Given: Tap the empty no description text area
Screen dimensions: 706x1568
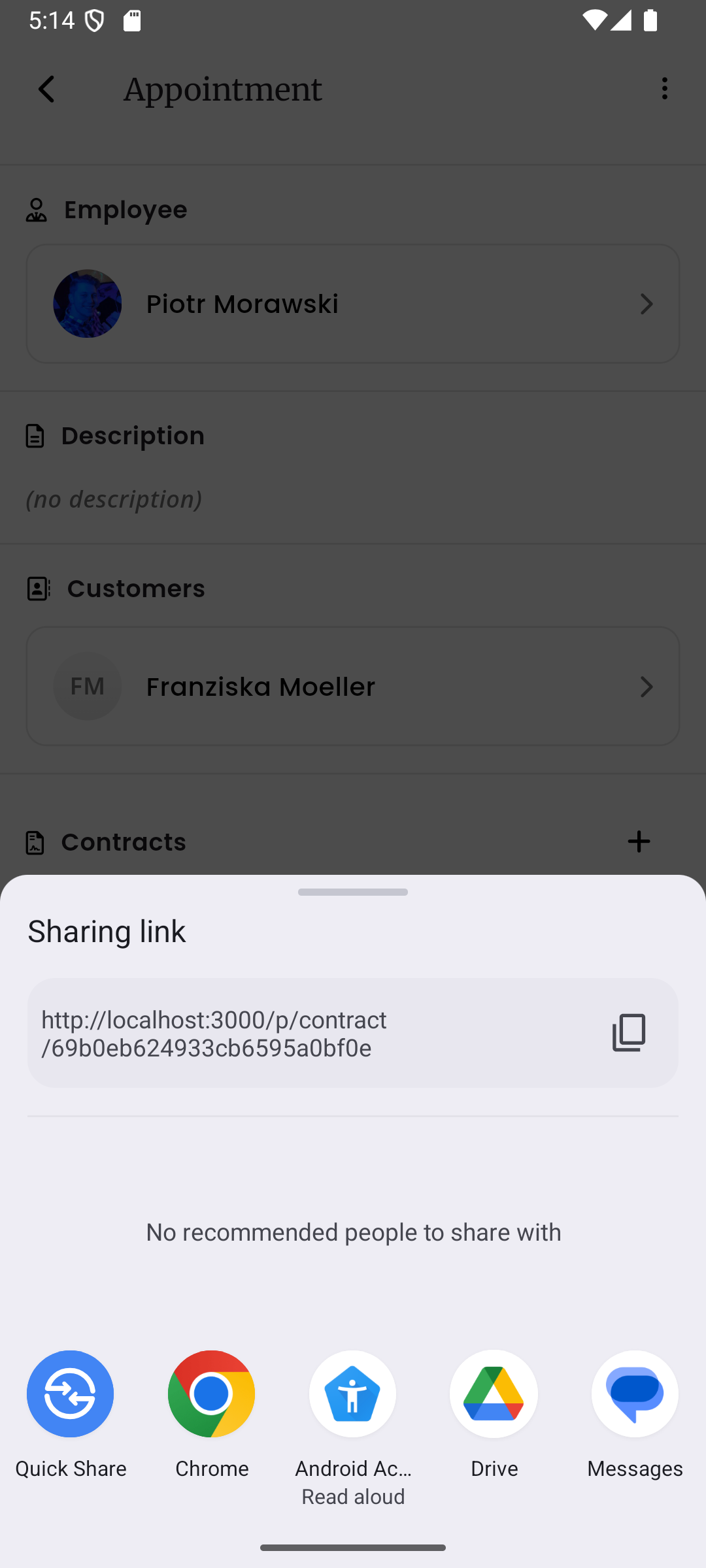Looking at the screenshot, I should (112, 498).
